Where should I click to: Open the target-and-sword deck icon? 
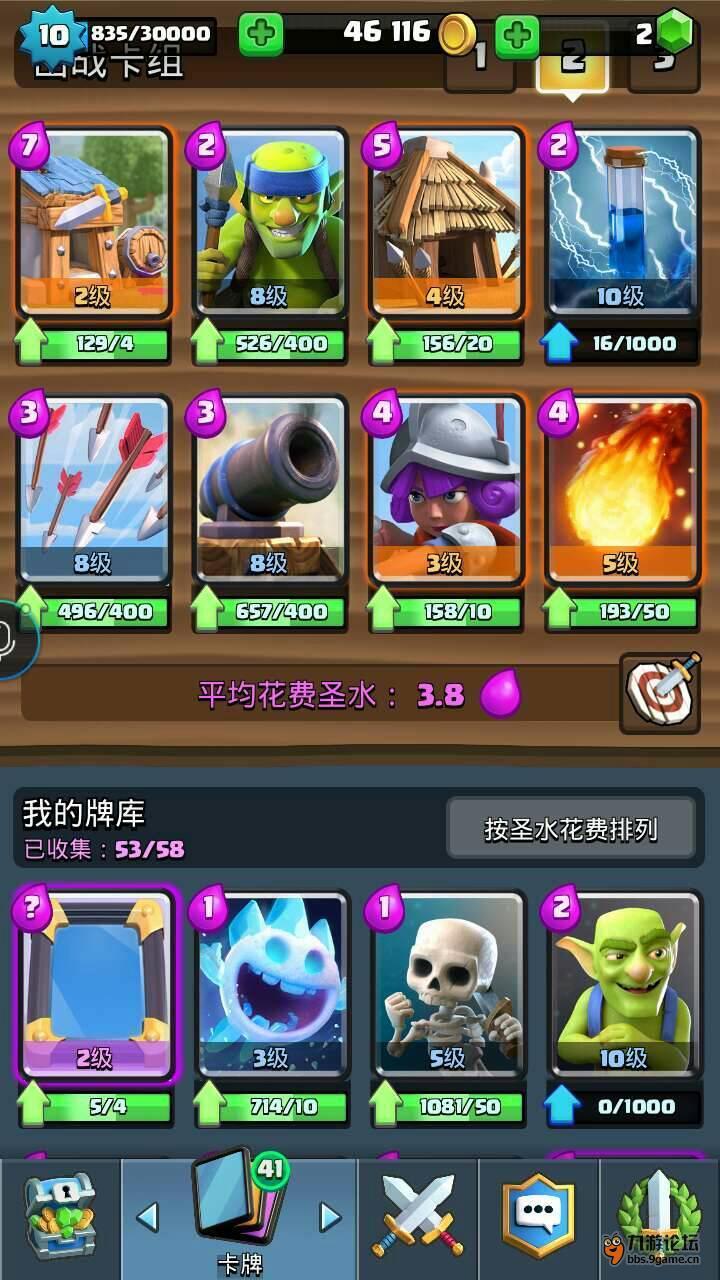(x=660, y=692)
